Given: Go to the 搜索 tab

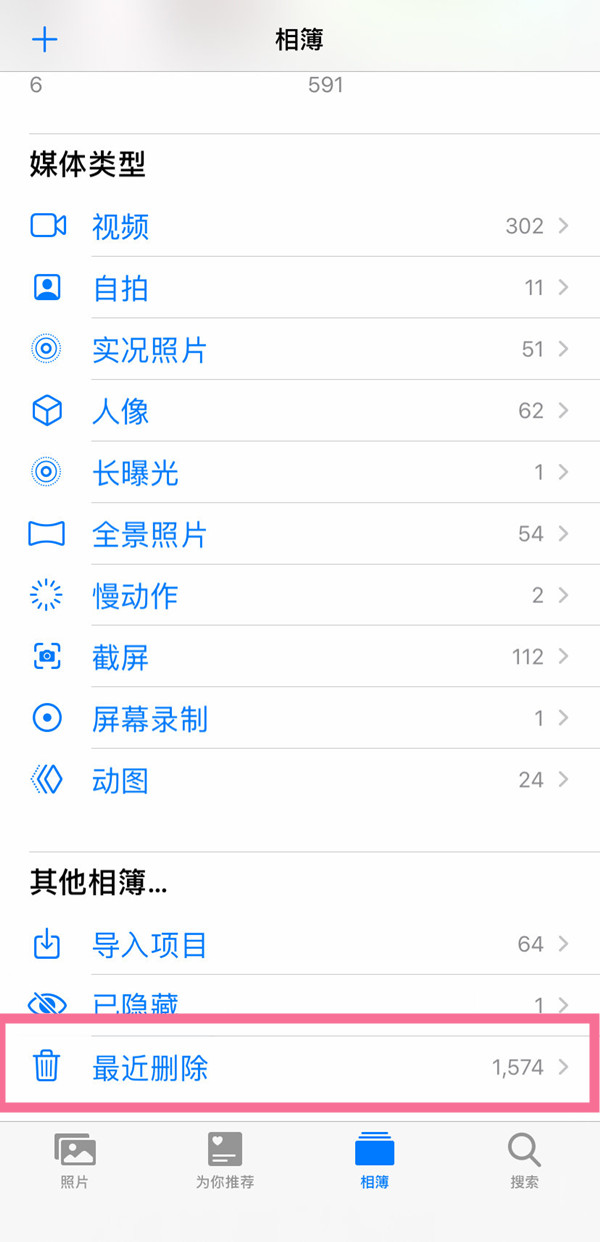Looking at the screenshot, I should coord(525,1160).
